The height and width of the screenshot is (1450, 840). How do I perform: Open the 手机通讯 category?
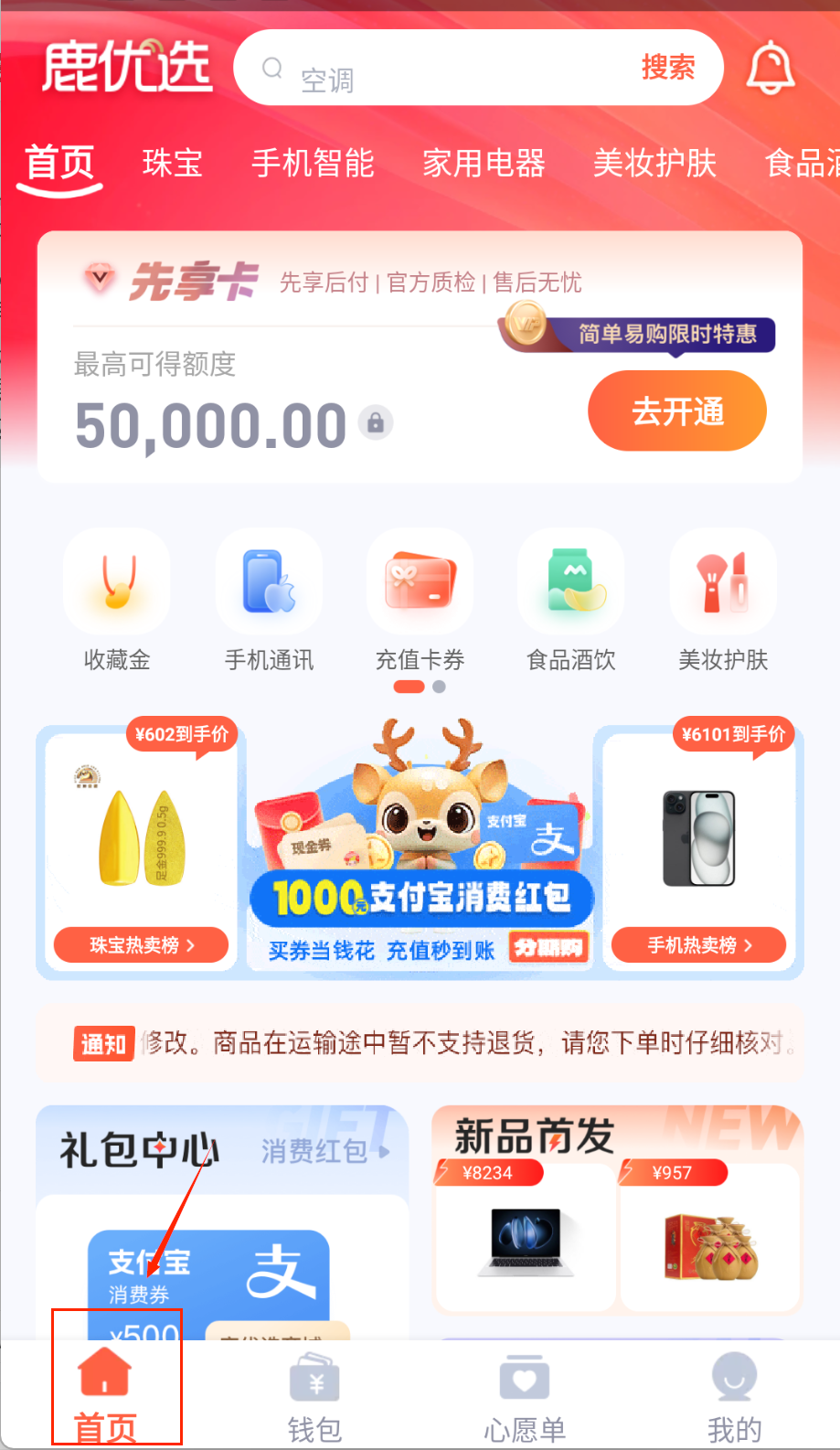(269, 599)
